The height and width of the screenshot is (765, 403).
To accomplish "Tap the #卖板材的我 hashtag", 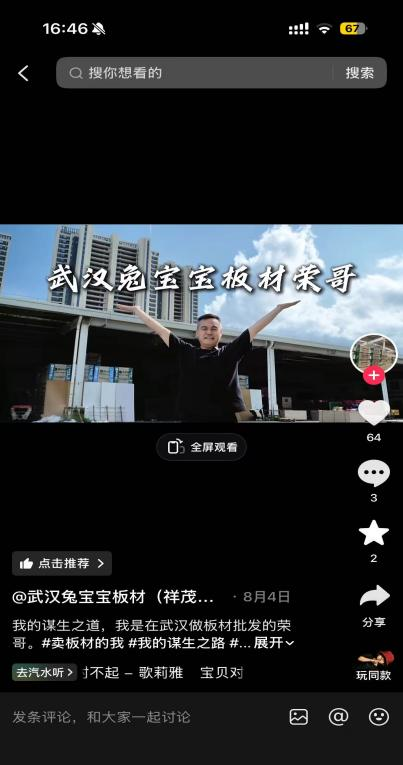I will [x=82, y=643].
